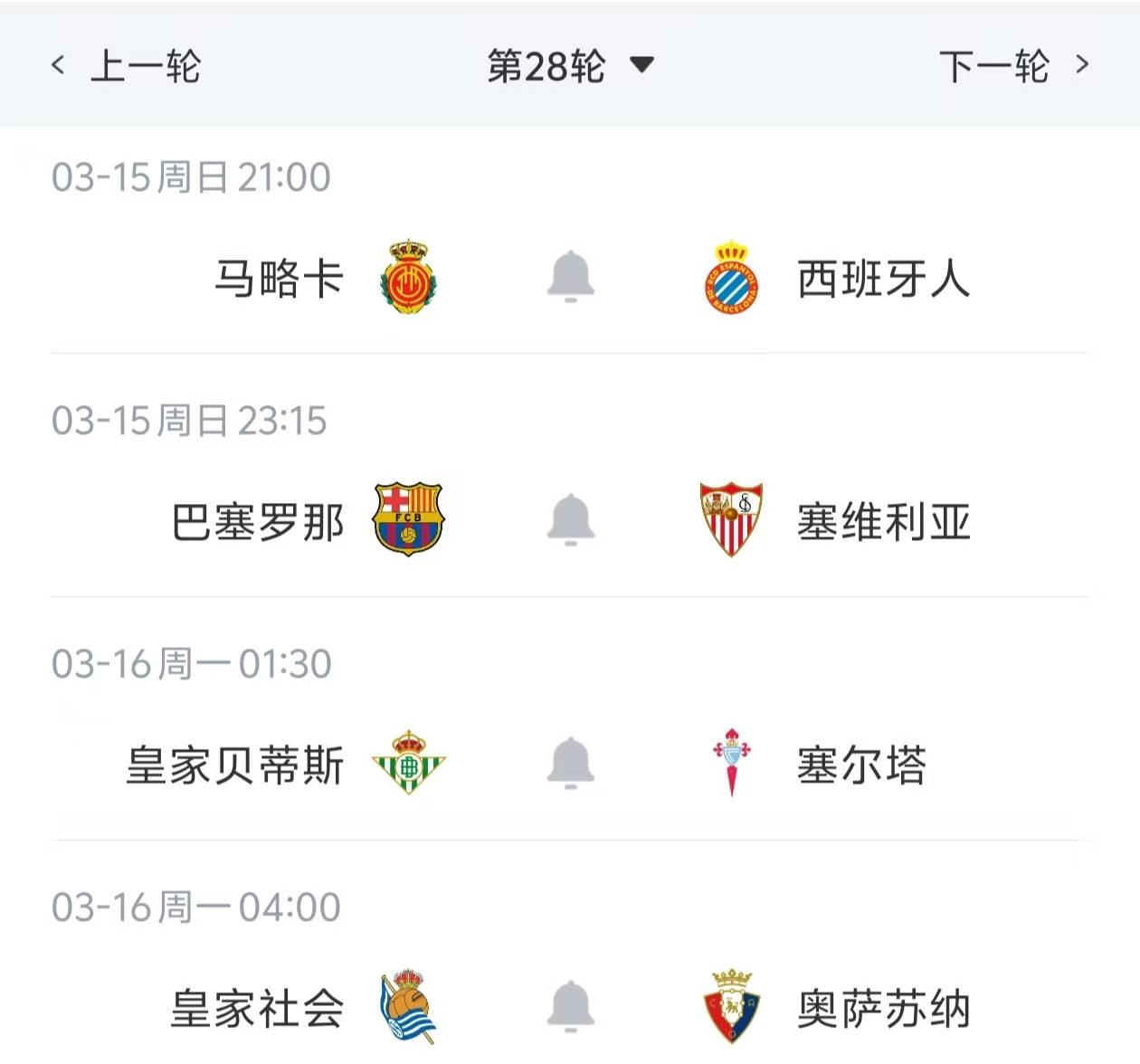1140x1064 pixels.
Task: Go to the previous round (上一轮)
Action: pyautogui.click(x=127, y=66)
